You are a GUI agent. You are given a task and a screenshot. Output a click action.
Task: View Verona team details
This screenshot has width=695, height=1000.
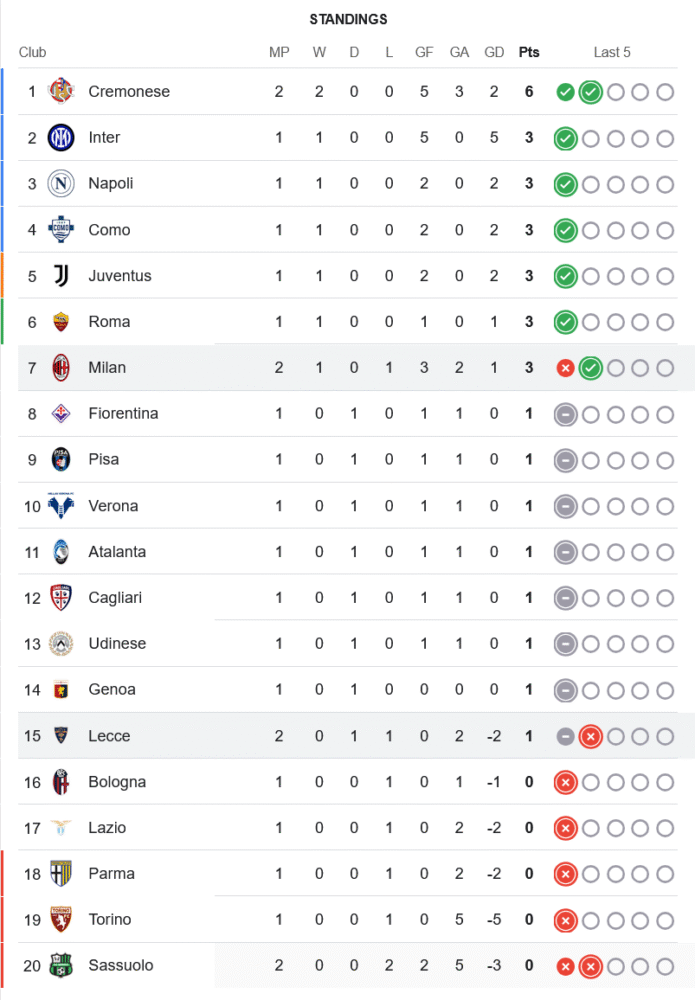pyautogui.click(x=113, y=506)
